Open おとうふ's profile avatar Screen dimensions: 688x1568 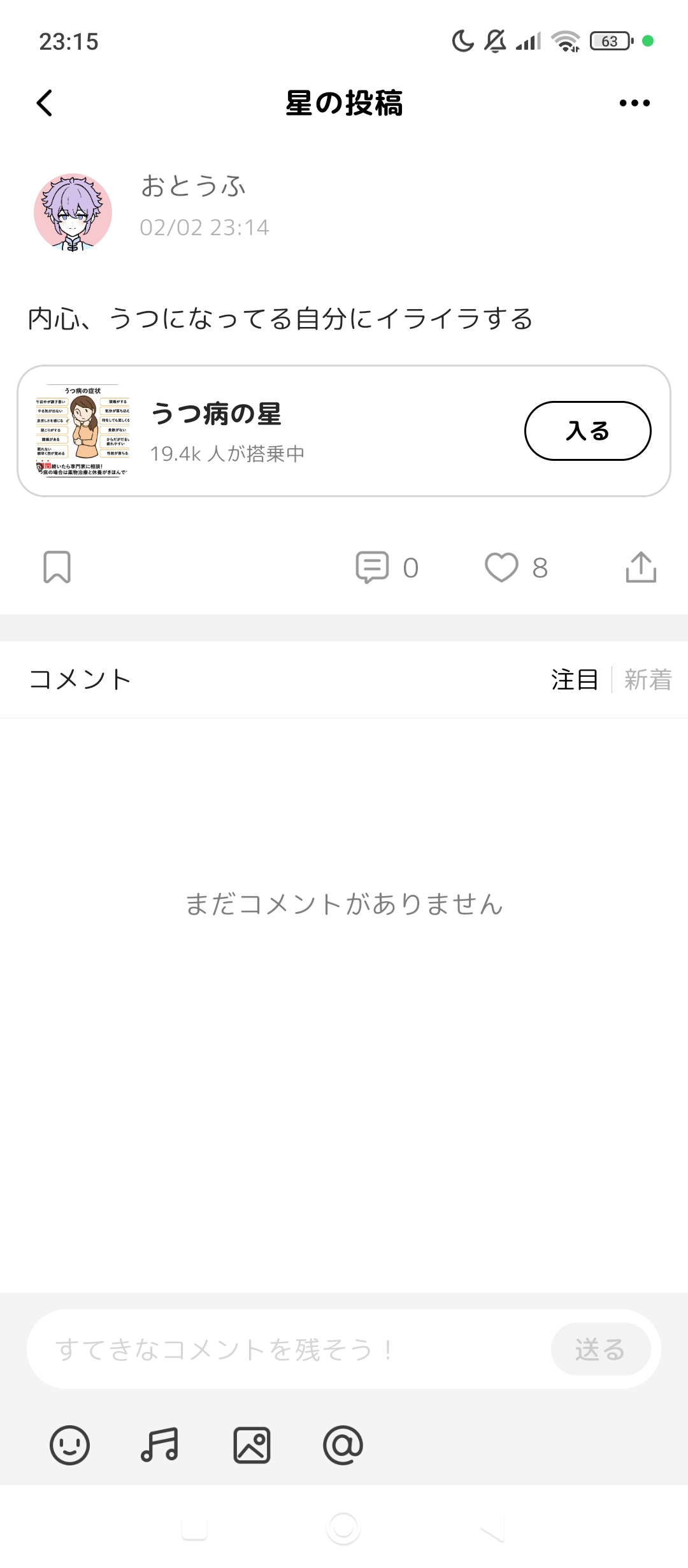(73, 212)
